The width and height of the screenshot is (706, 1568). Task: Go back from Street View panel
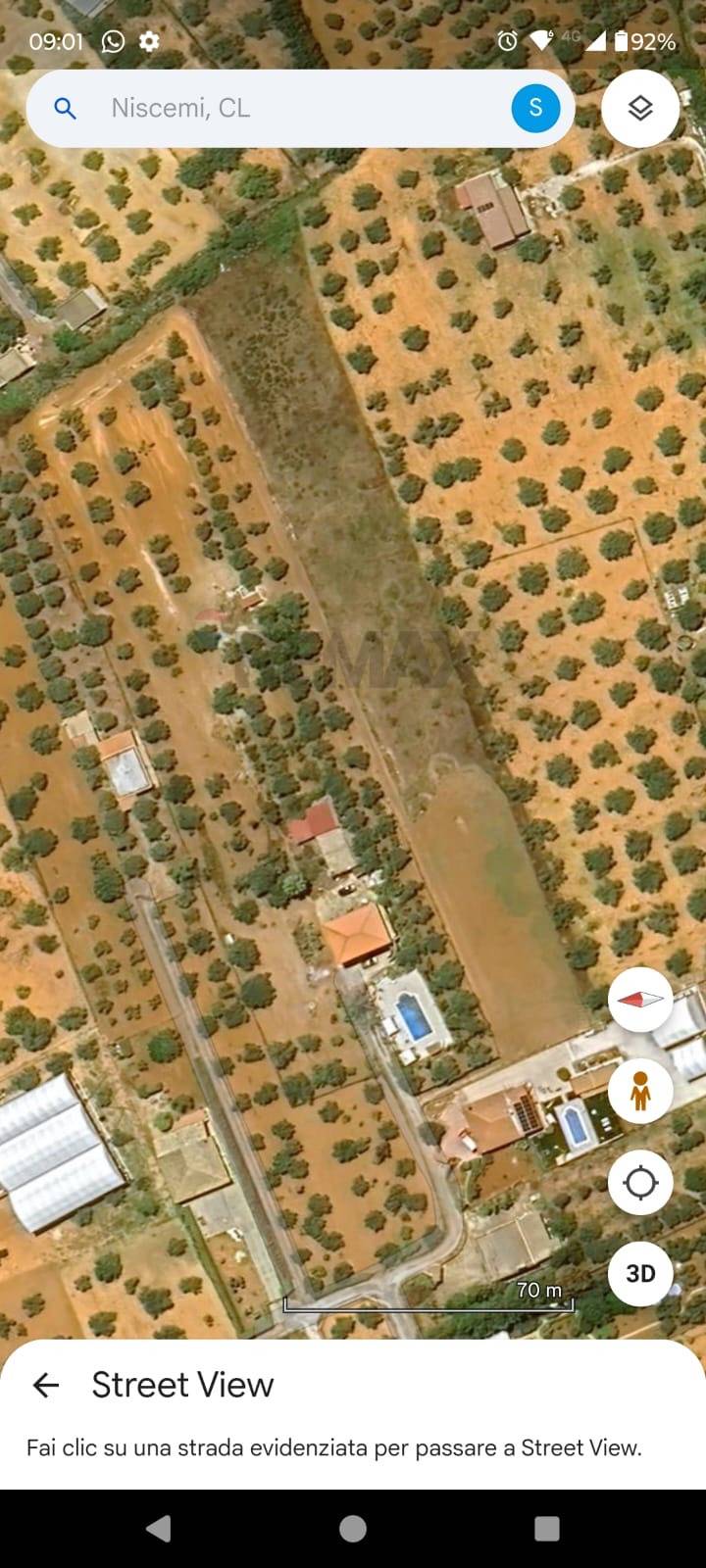pos(46,1385)
